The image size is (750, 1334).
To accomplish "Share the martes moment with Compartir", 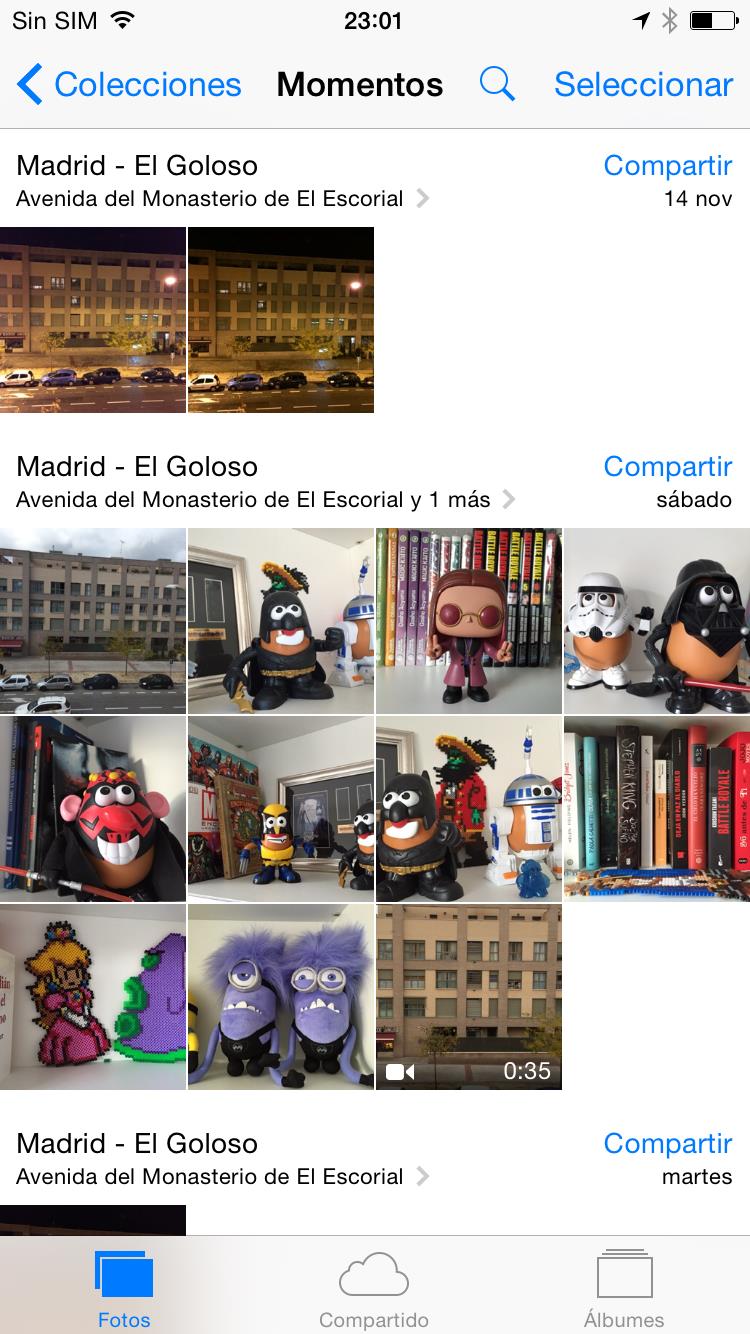I will click(667, 1144).
